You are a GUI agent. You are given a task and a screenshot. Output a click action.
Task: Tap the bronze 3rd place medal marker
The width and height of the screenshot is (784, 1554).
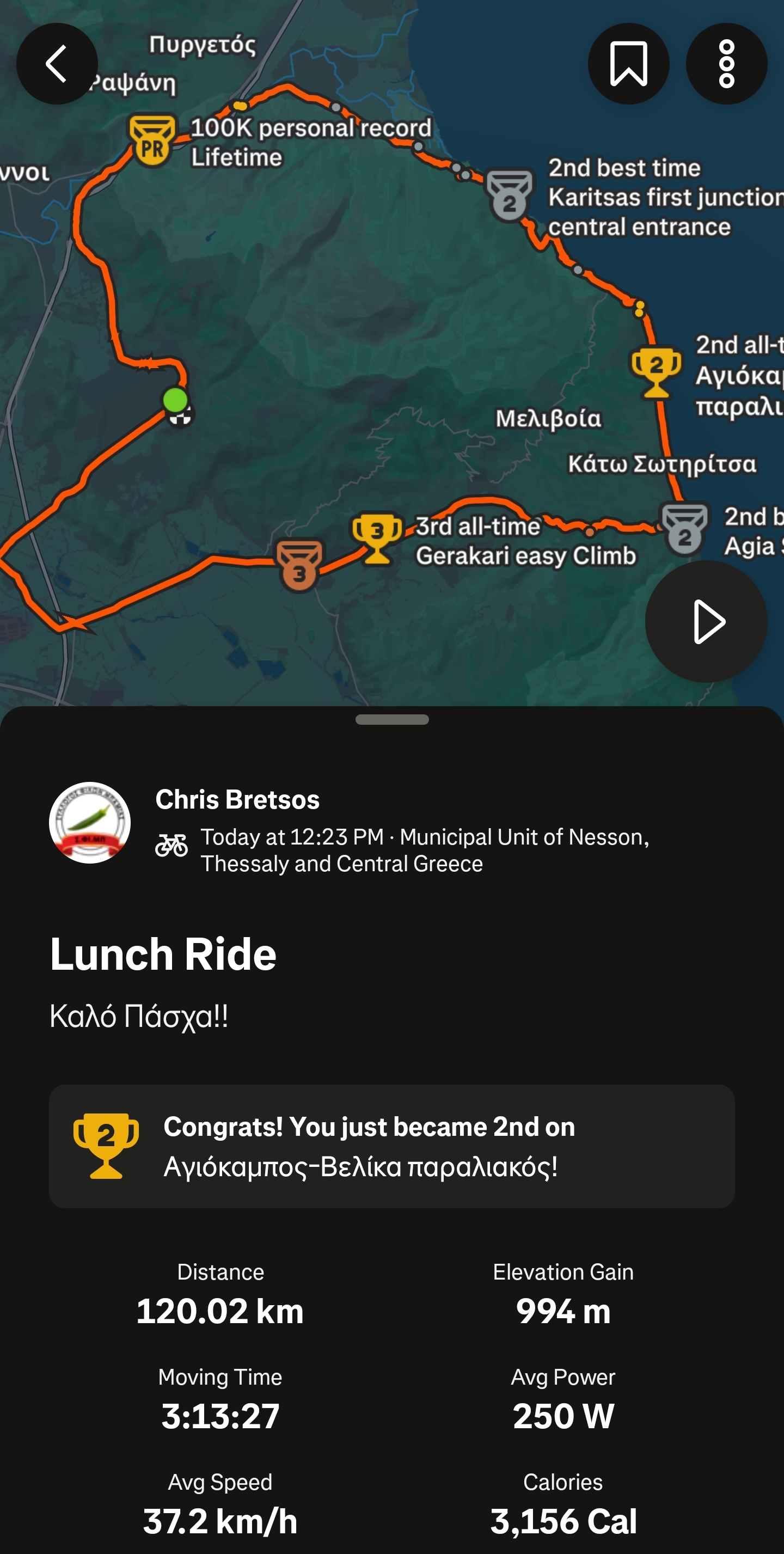[x=299, y=565]
